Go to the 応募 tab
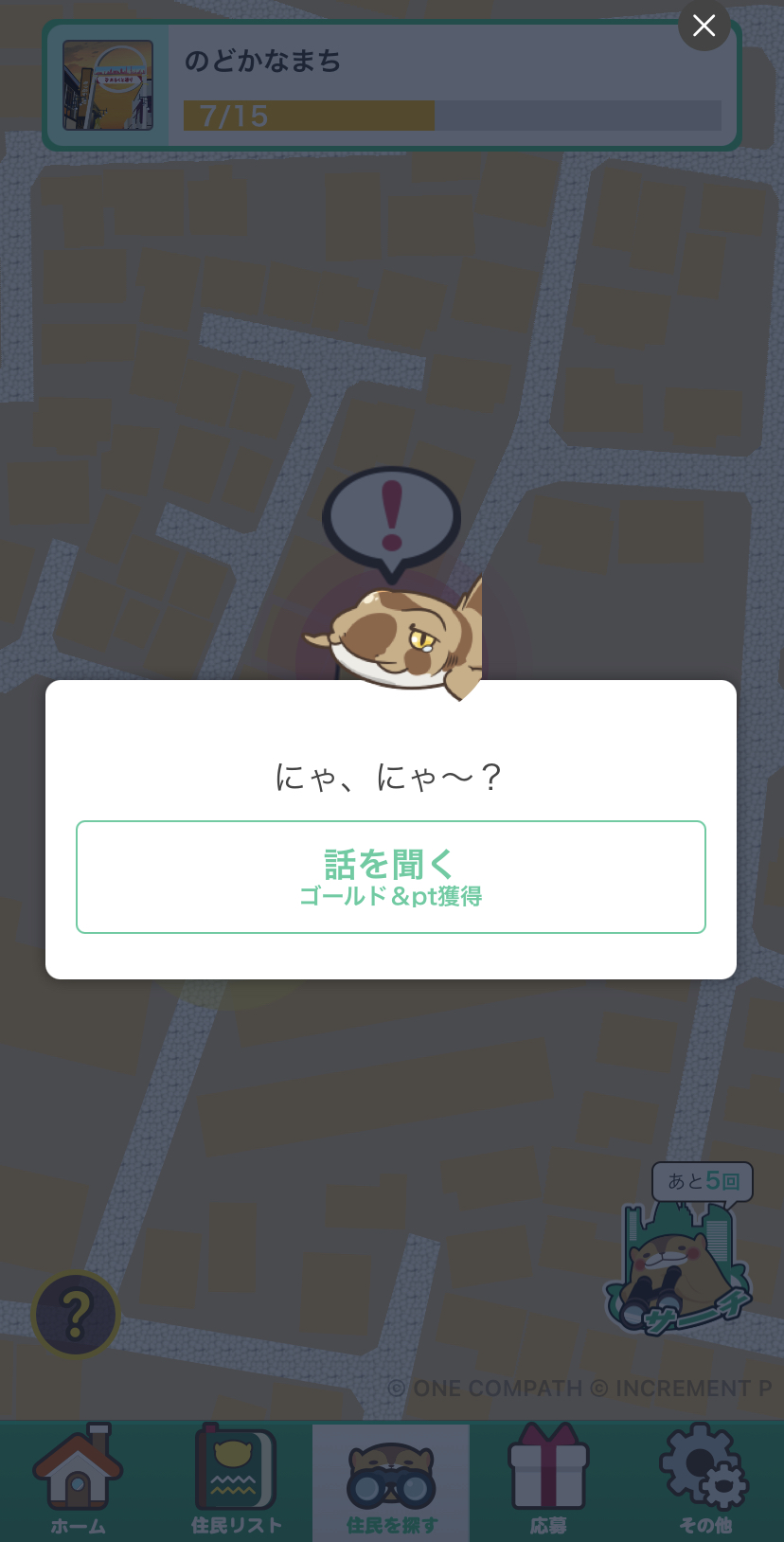784x1542 pixels. click(548, 1481)
